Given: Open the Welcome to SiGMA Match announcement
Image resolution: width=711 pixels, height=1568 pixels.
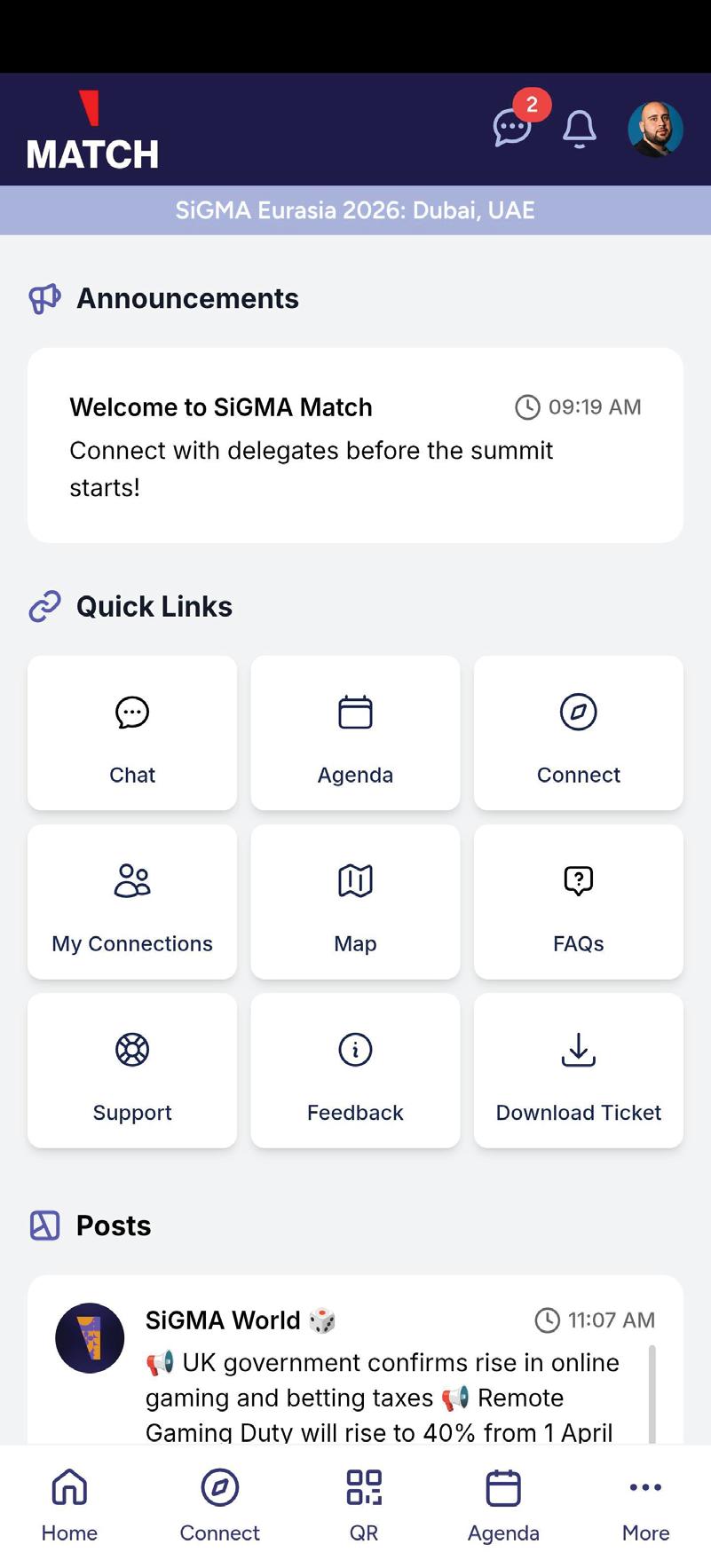Looking at the screenshot, I should pyautogui.click(x=355, y=445).
